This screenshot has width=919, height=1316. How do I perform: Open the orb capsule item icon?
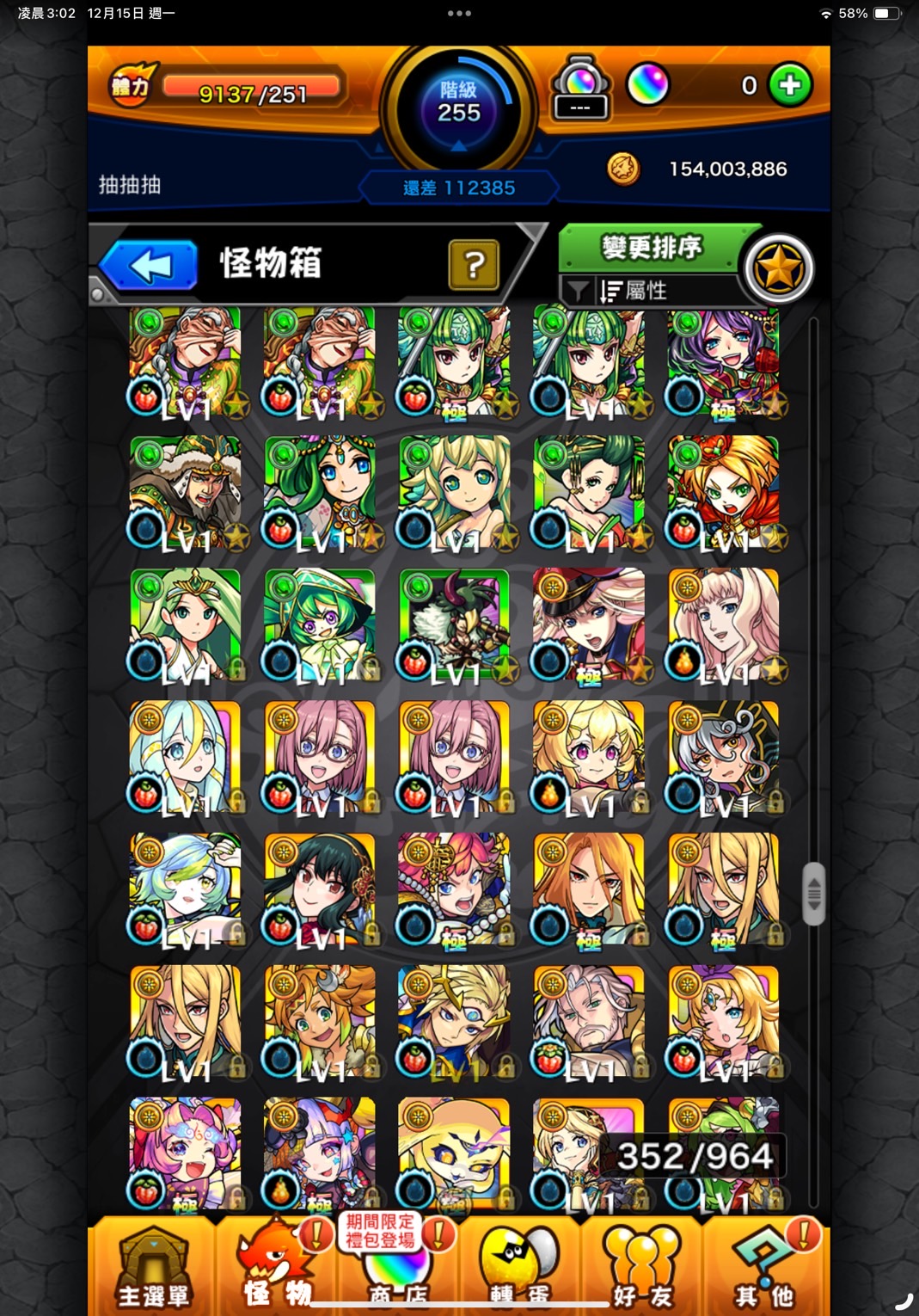pyautogui.click(x=581, y=88)
